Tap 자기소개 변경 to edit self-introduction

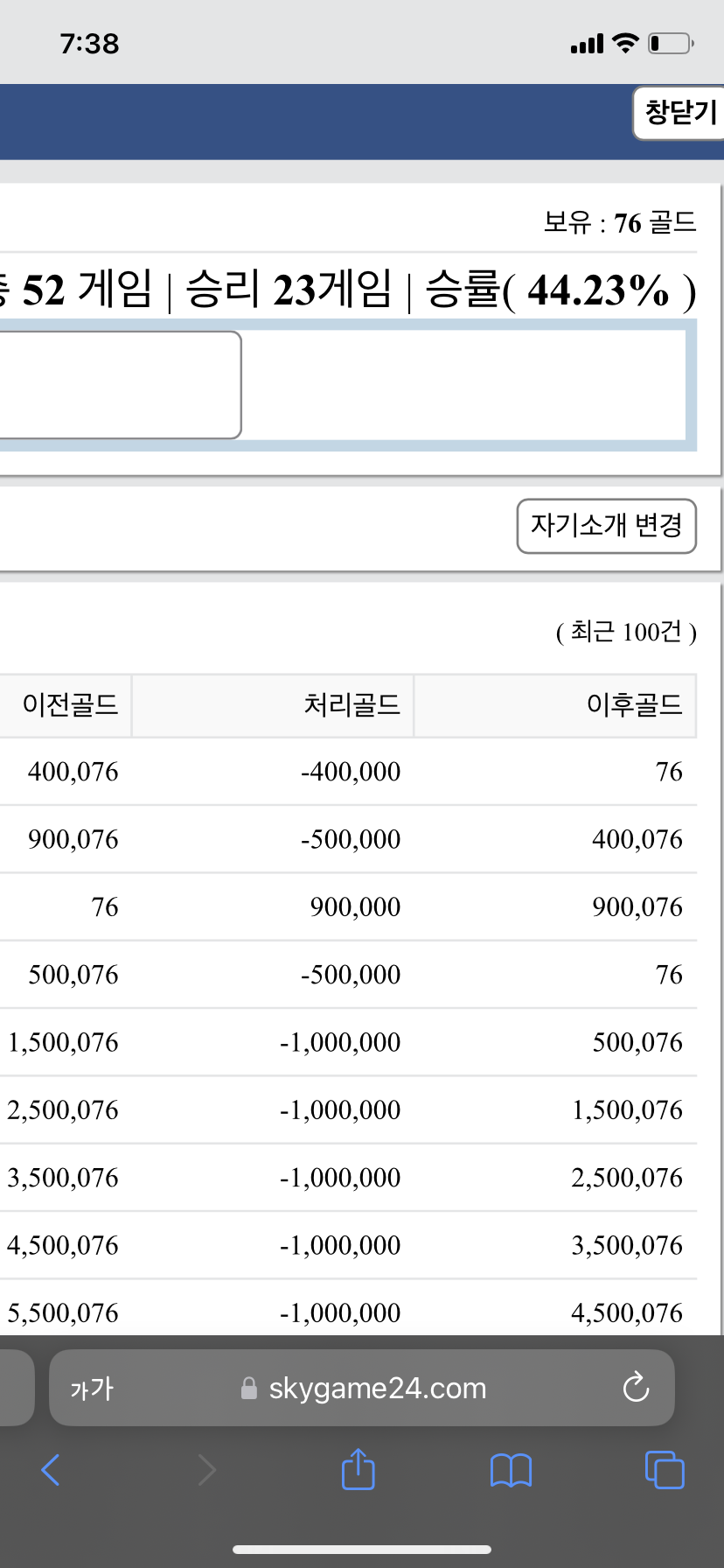coord(607,526)
